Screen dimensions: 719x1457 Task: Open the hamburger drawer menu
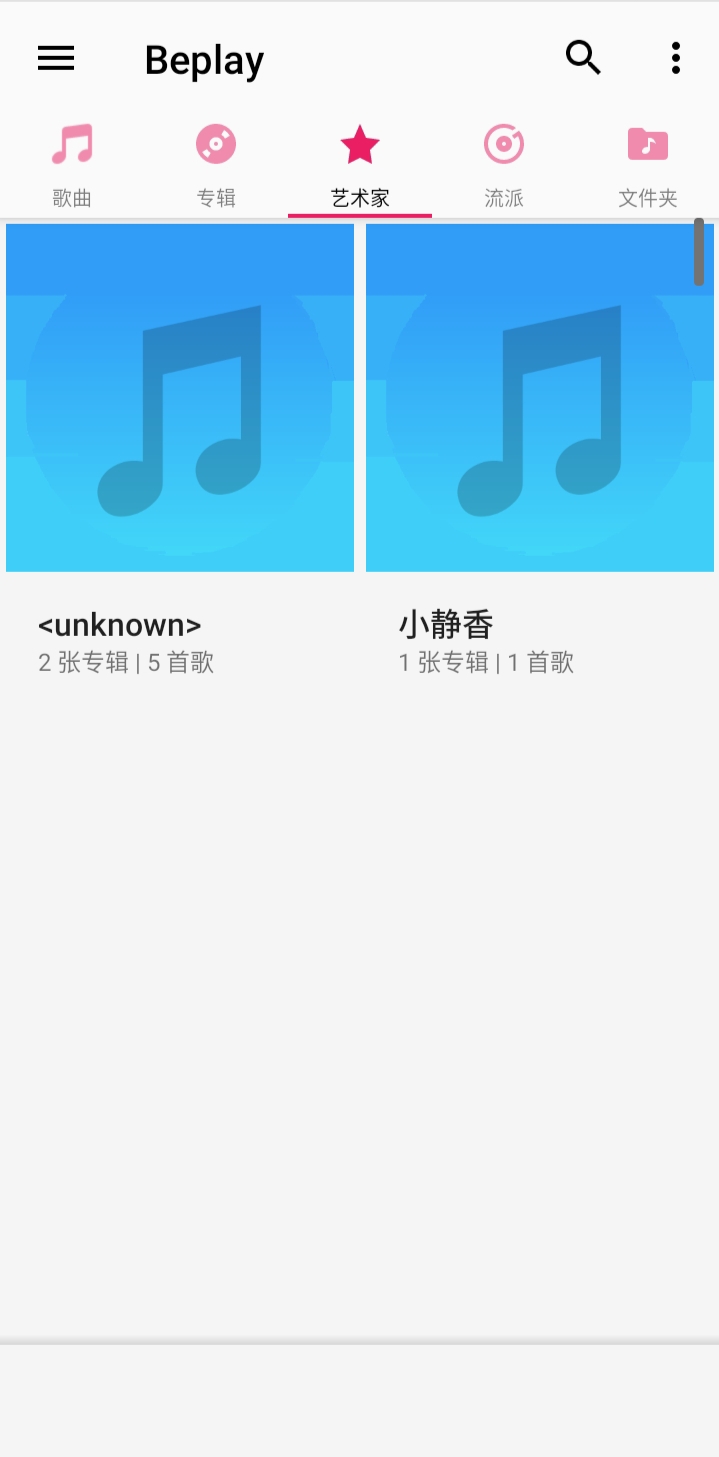pos(56,59)
